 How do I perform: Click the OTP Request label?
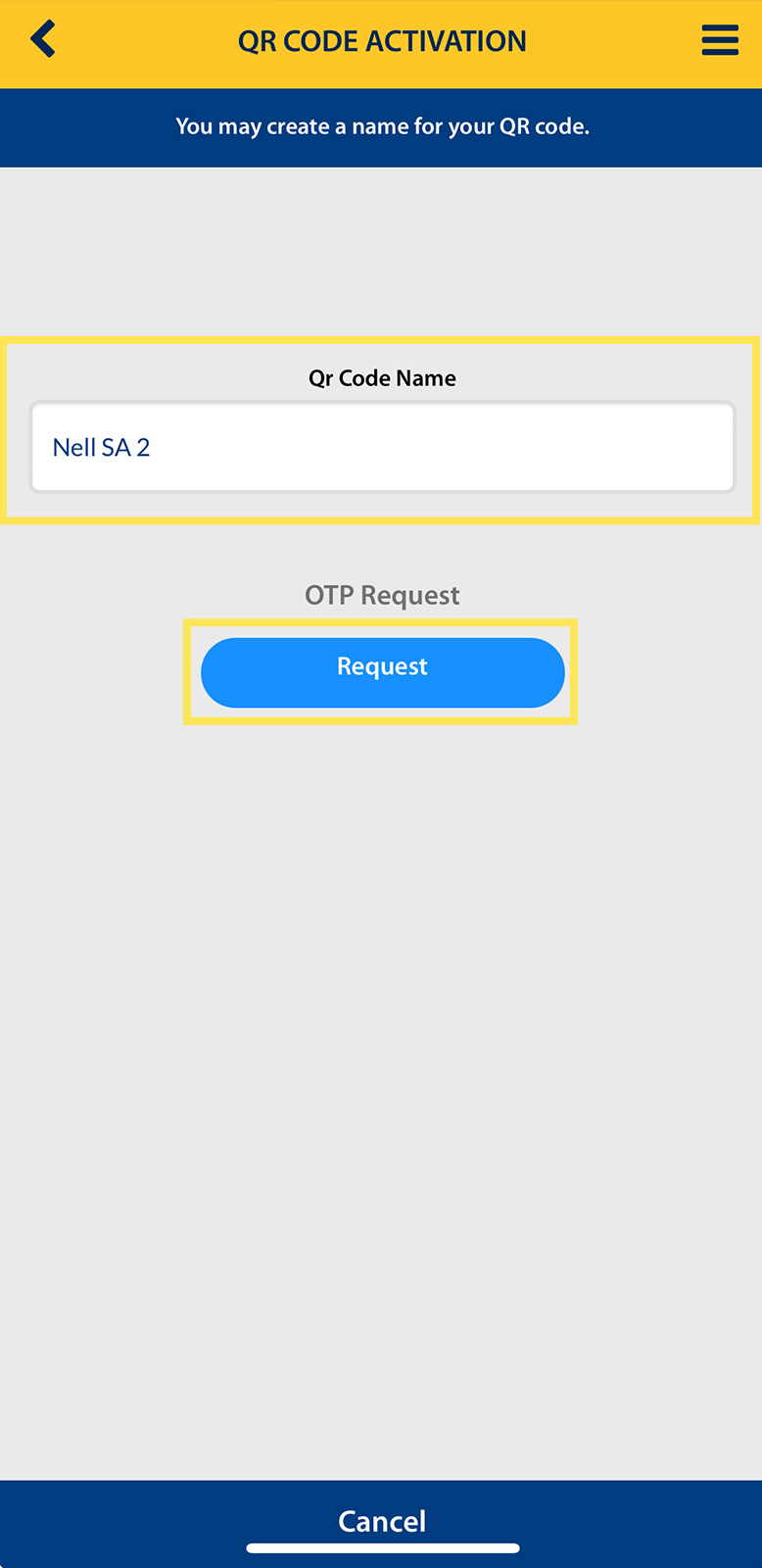coord(382,595)
